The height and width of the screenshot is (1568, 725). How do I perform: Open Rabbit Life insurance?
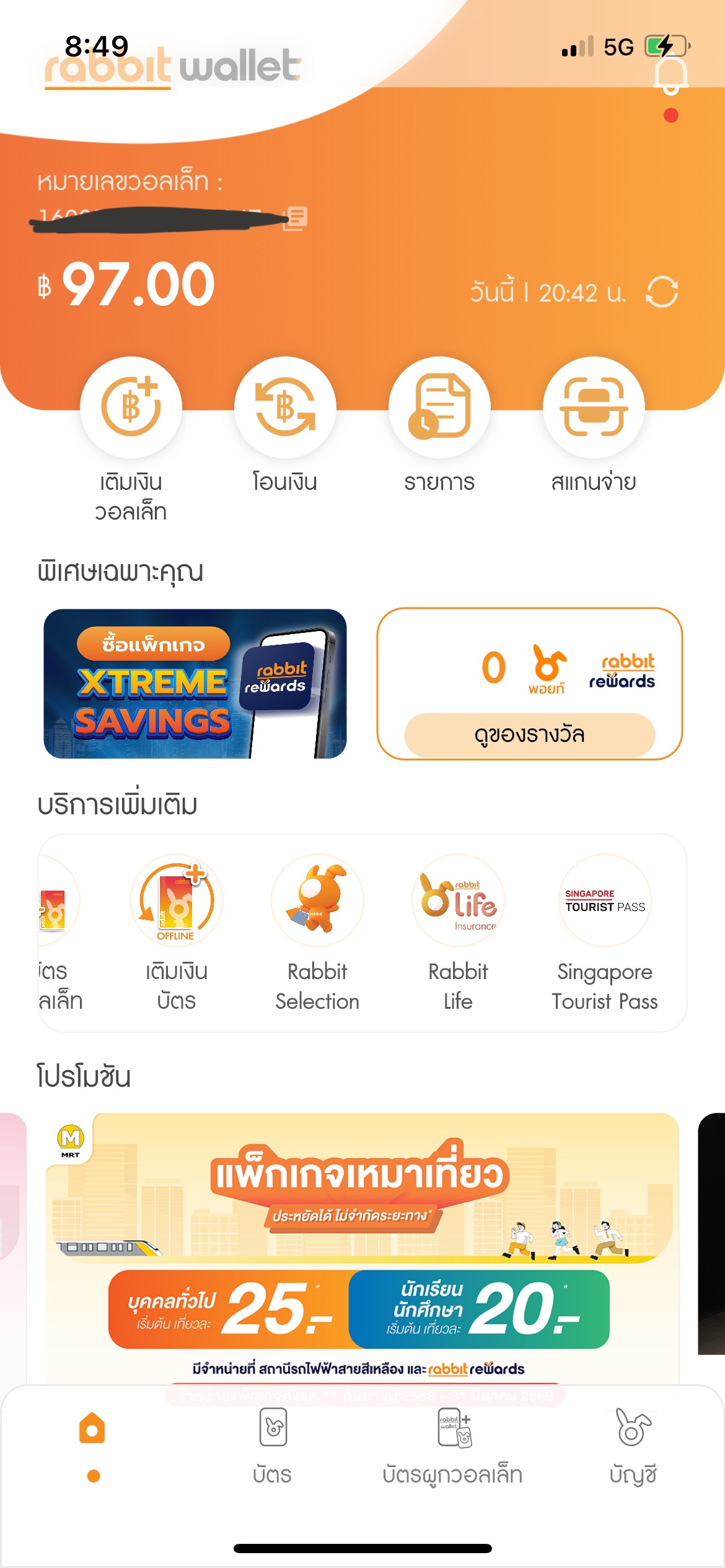click(458, 901)
